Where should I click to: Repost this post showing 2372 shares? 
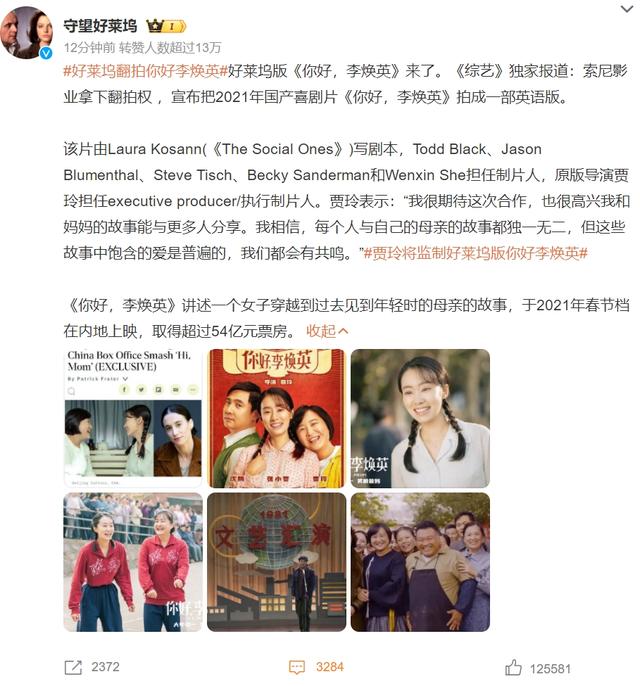pyautogui.click(x=91, y=667)
